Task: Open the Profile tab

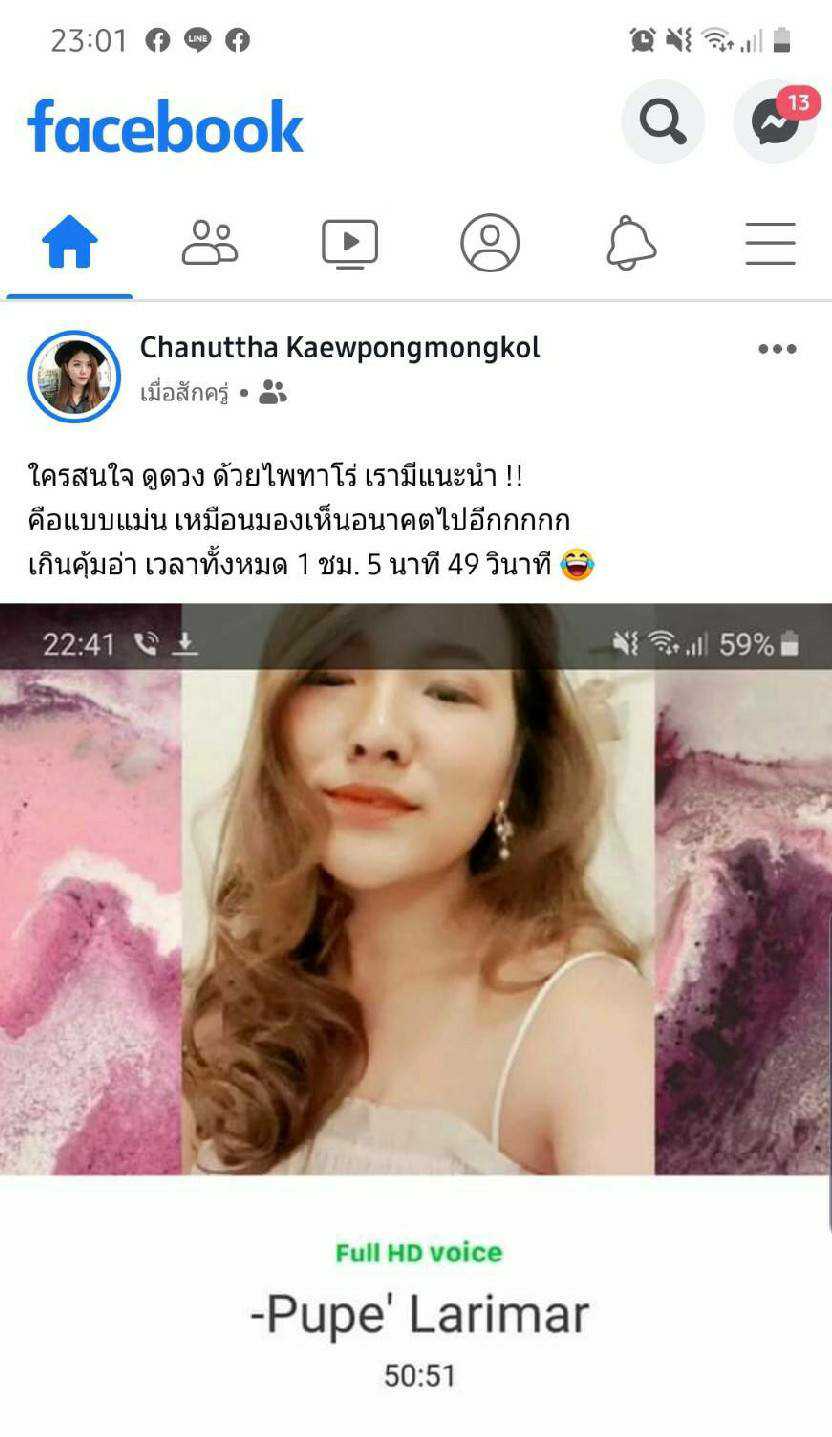Action: pos(490,243)
